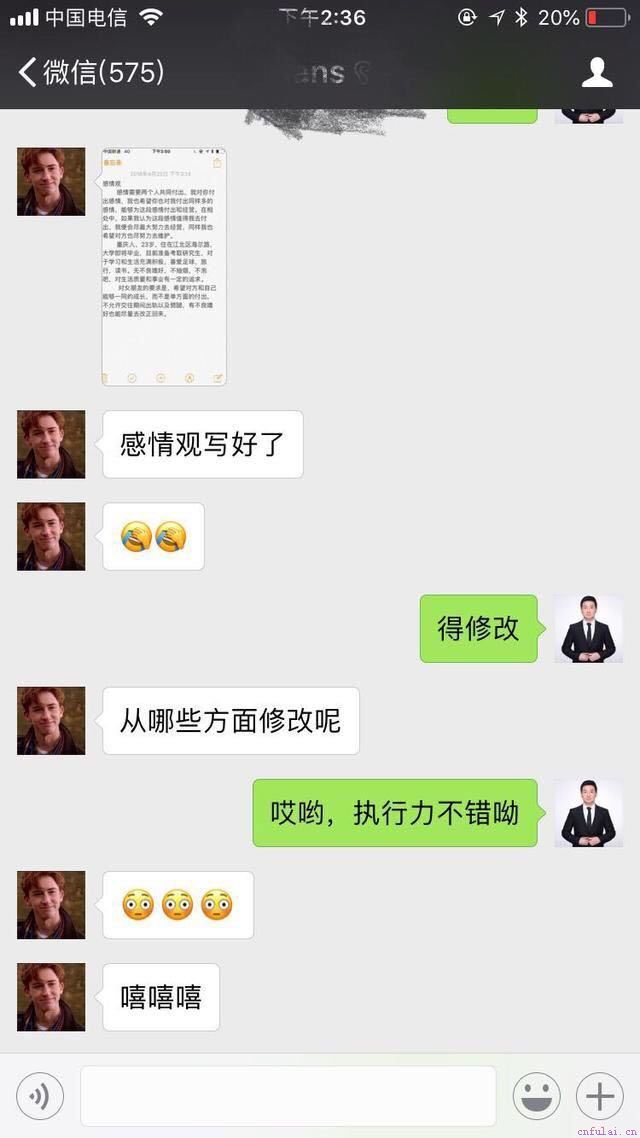The image size is (640, 1138).
Task: Open the chat info profile icon
Action: (597, 72)
